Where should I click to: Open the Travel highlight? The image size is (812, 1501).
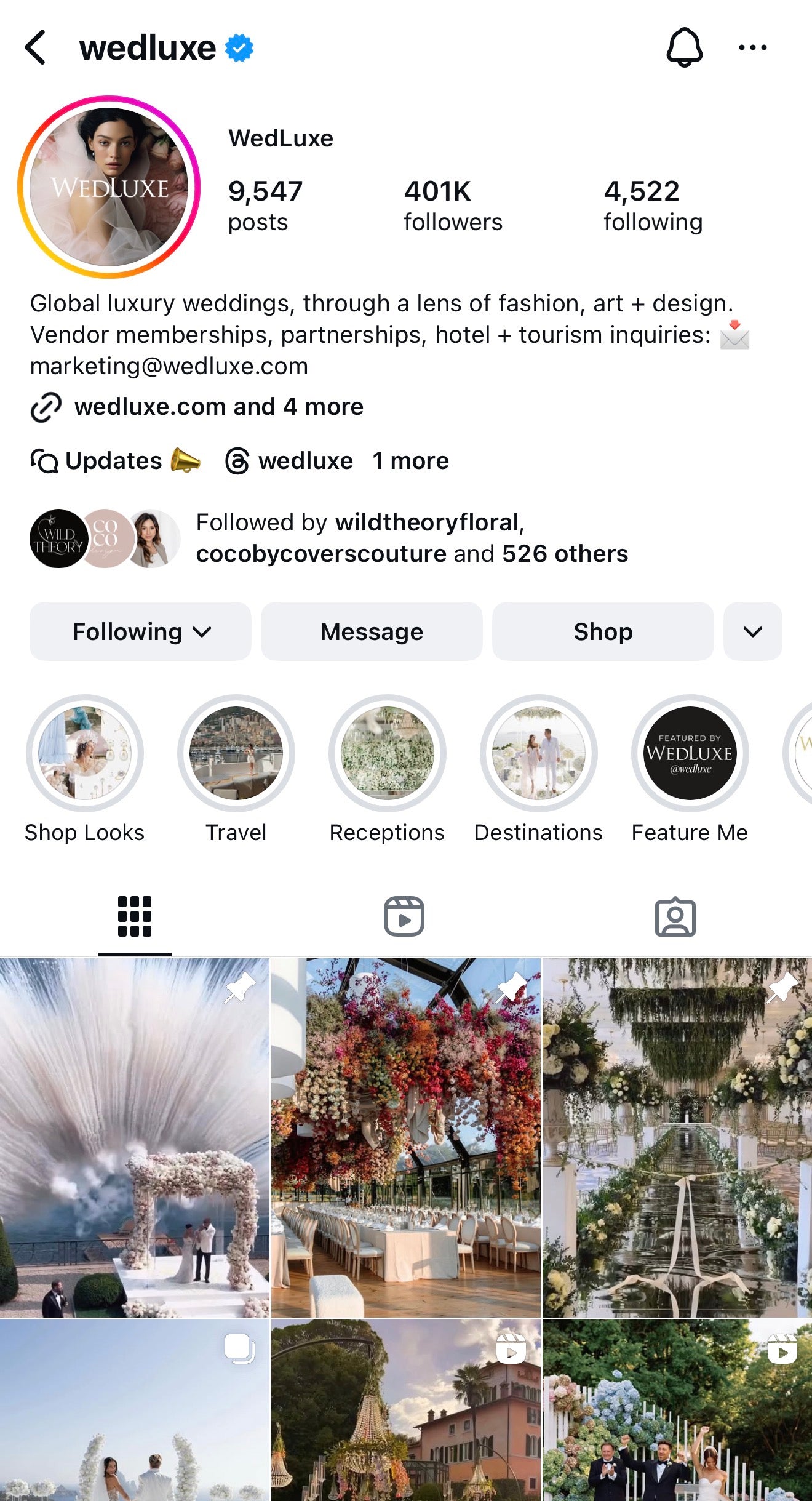tap(236, 769)
